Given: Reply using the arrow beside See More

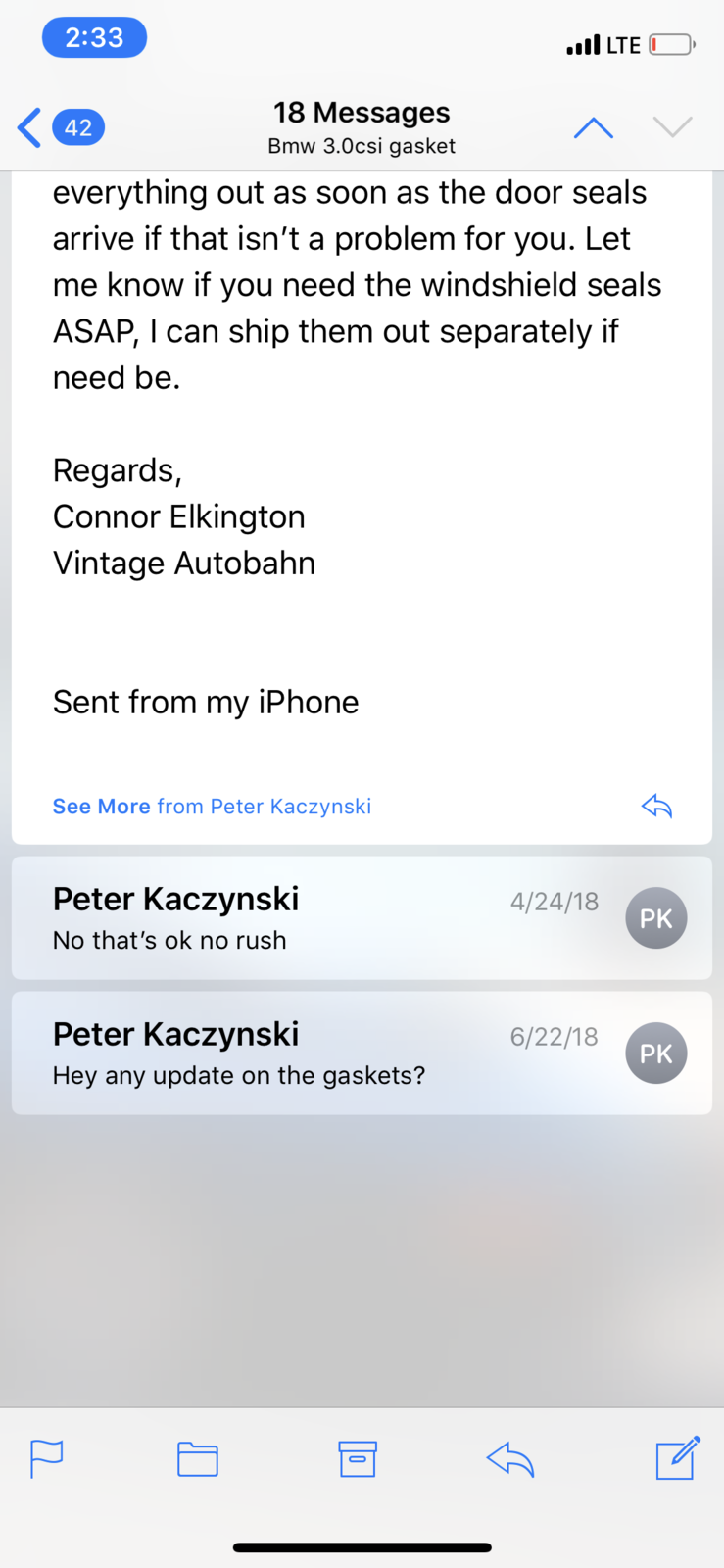Looking at the screenshot, I should [x=656, y=807].
